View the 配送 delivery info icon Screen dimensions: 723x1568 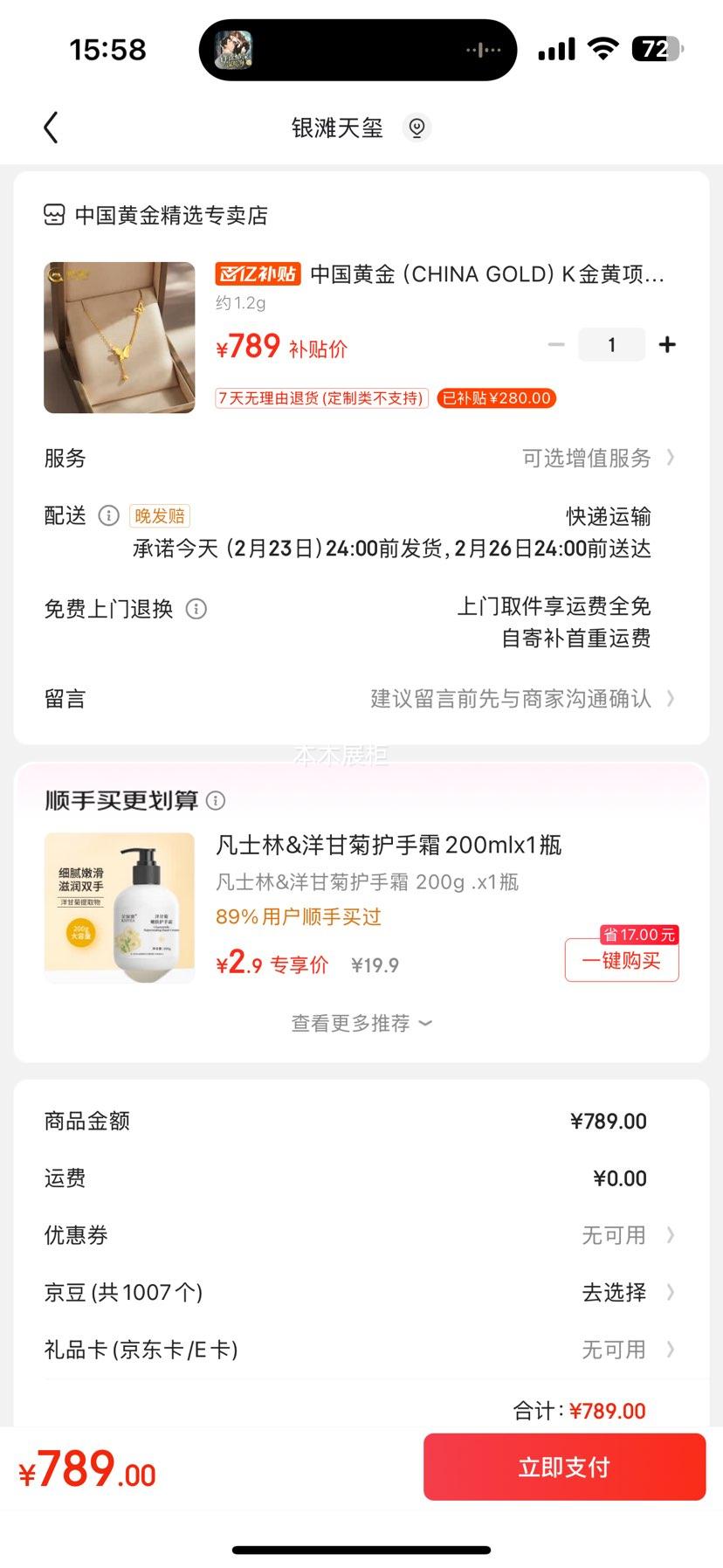pyautogui.click(x=108, y=515)
